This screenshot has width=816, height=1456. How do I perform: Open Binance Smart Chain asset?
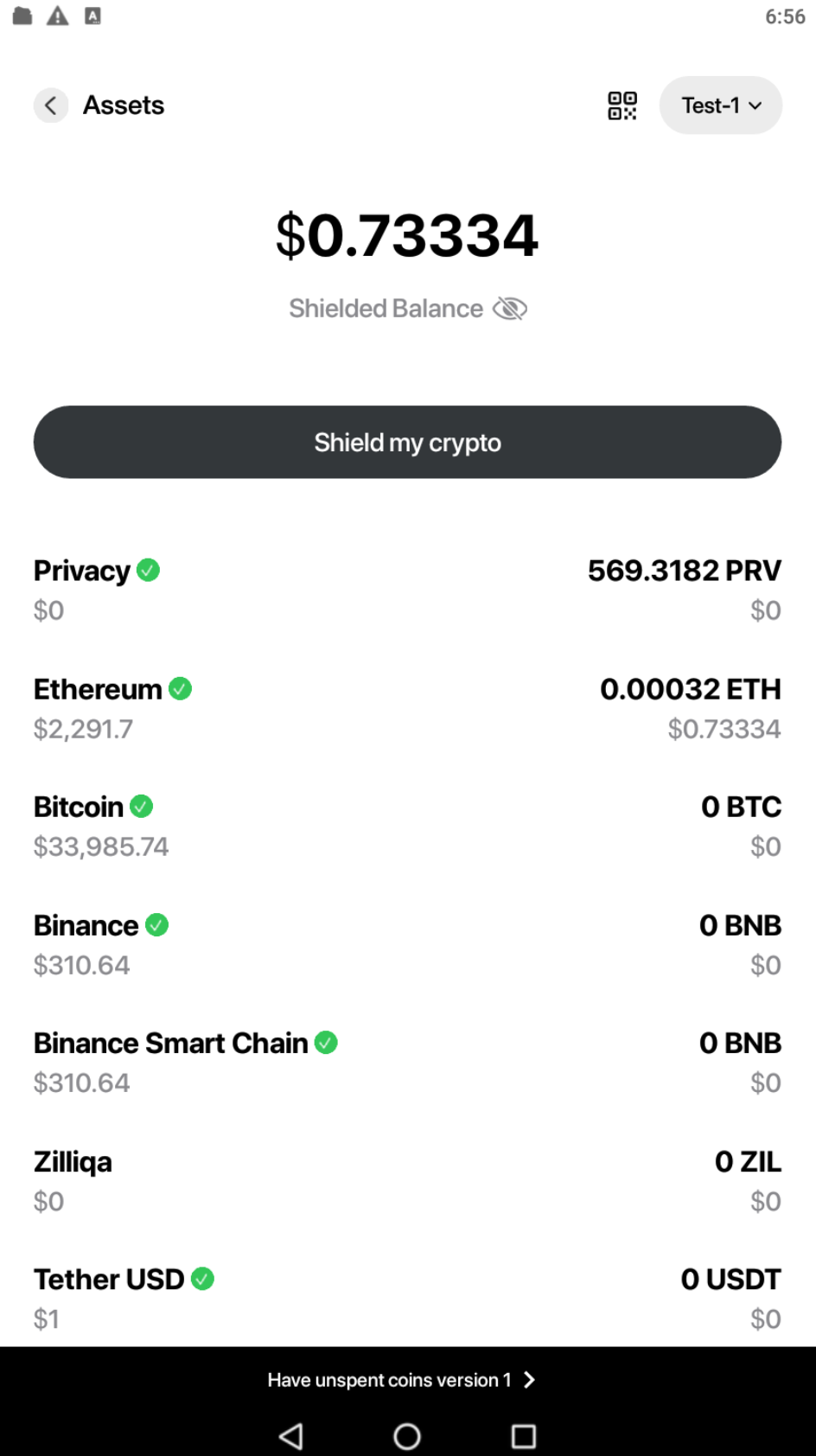tap(408, 1062)
